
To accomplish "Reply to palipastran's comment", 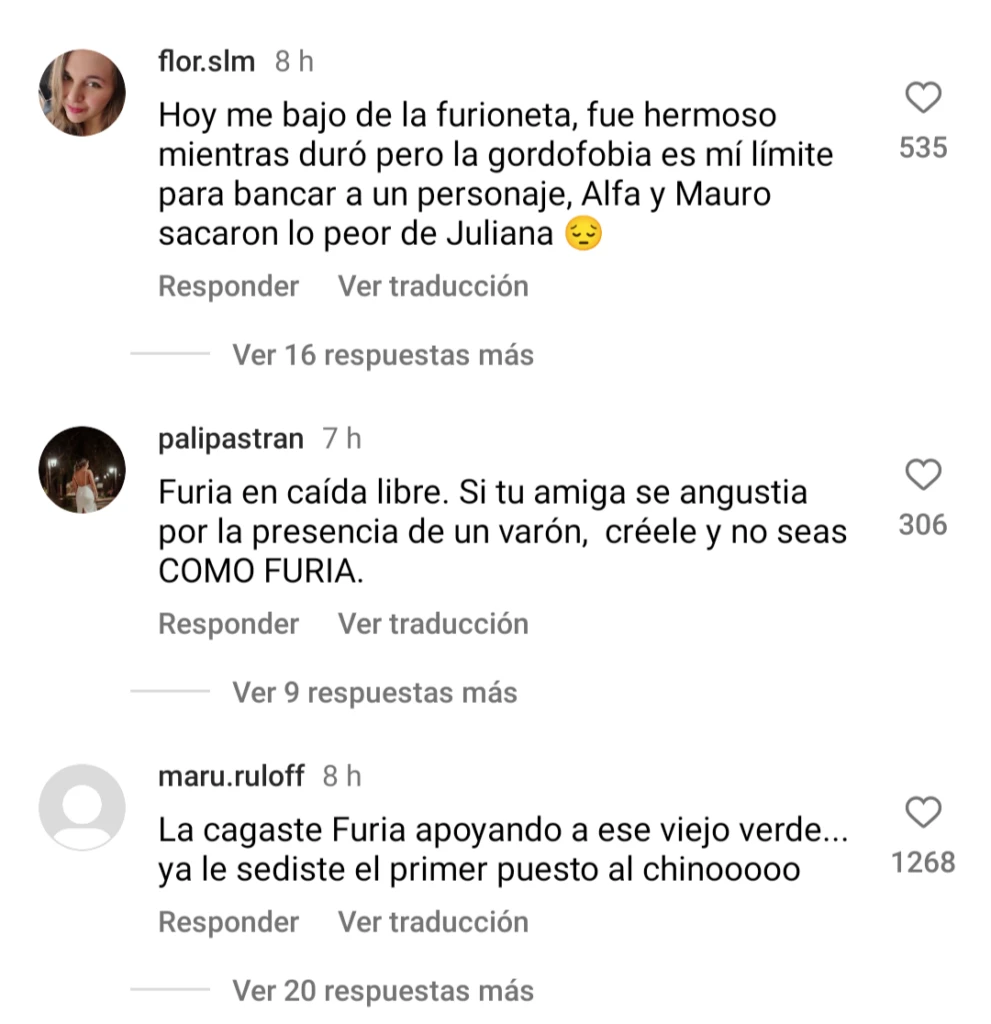I will pos(228,624).
